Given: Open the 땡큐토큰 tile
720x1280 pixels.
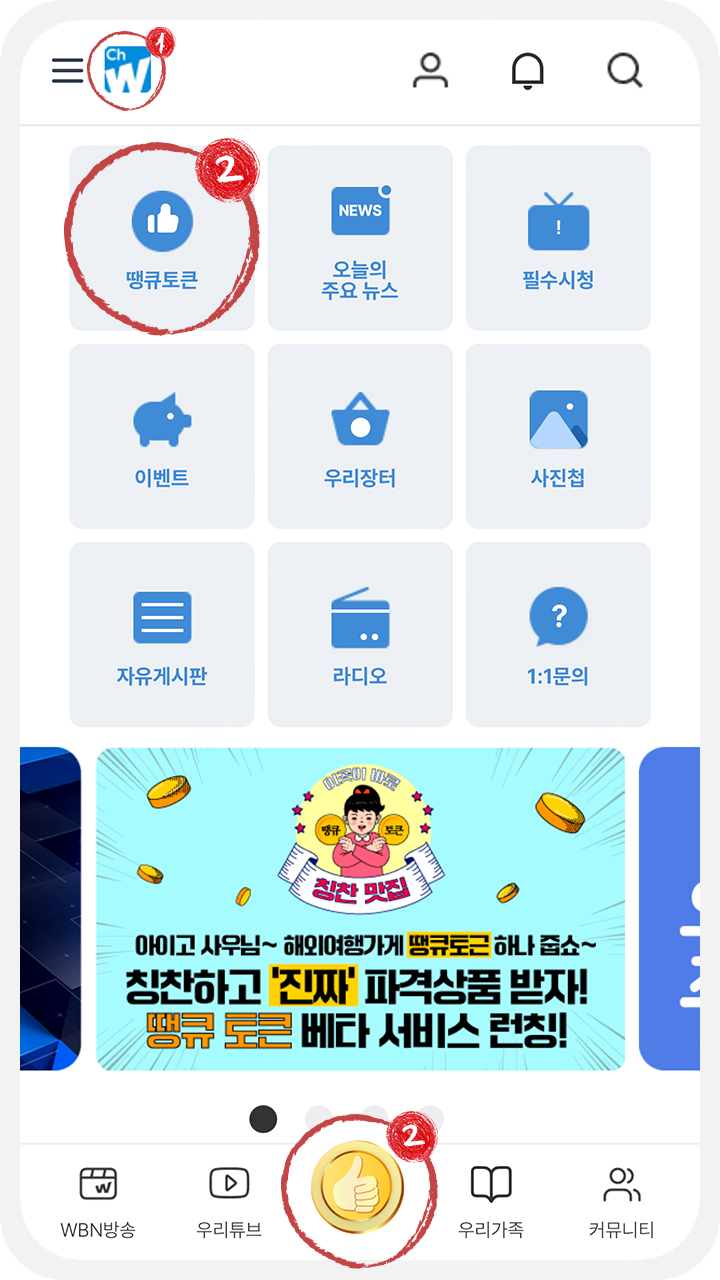Looking at the screenshot, I should [x=162, y=238].
